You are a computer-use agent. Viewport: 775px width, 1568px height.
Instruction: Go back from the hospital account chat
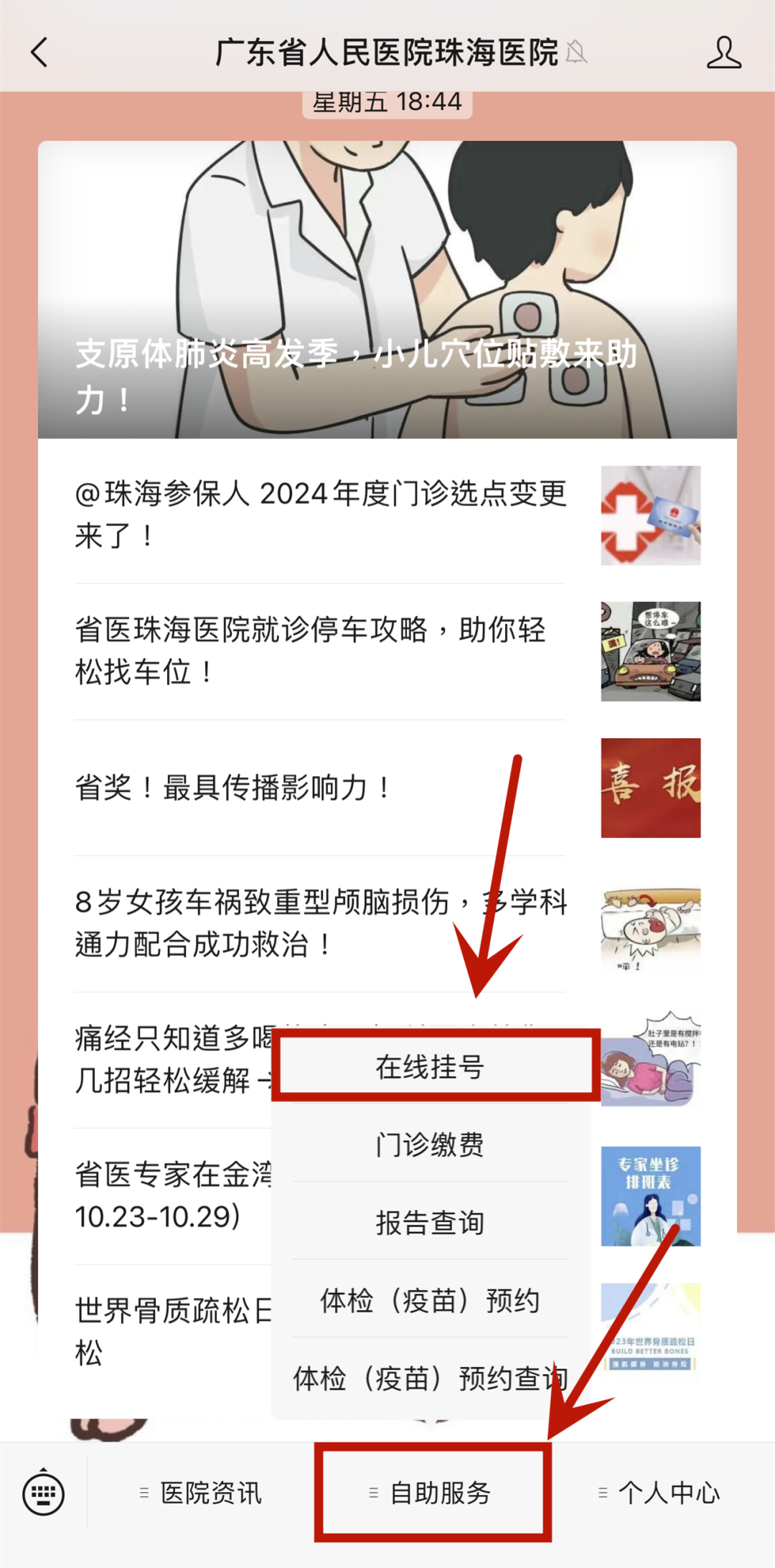[40, 52]
